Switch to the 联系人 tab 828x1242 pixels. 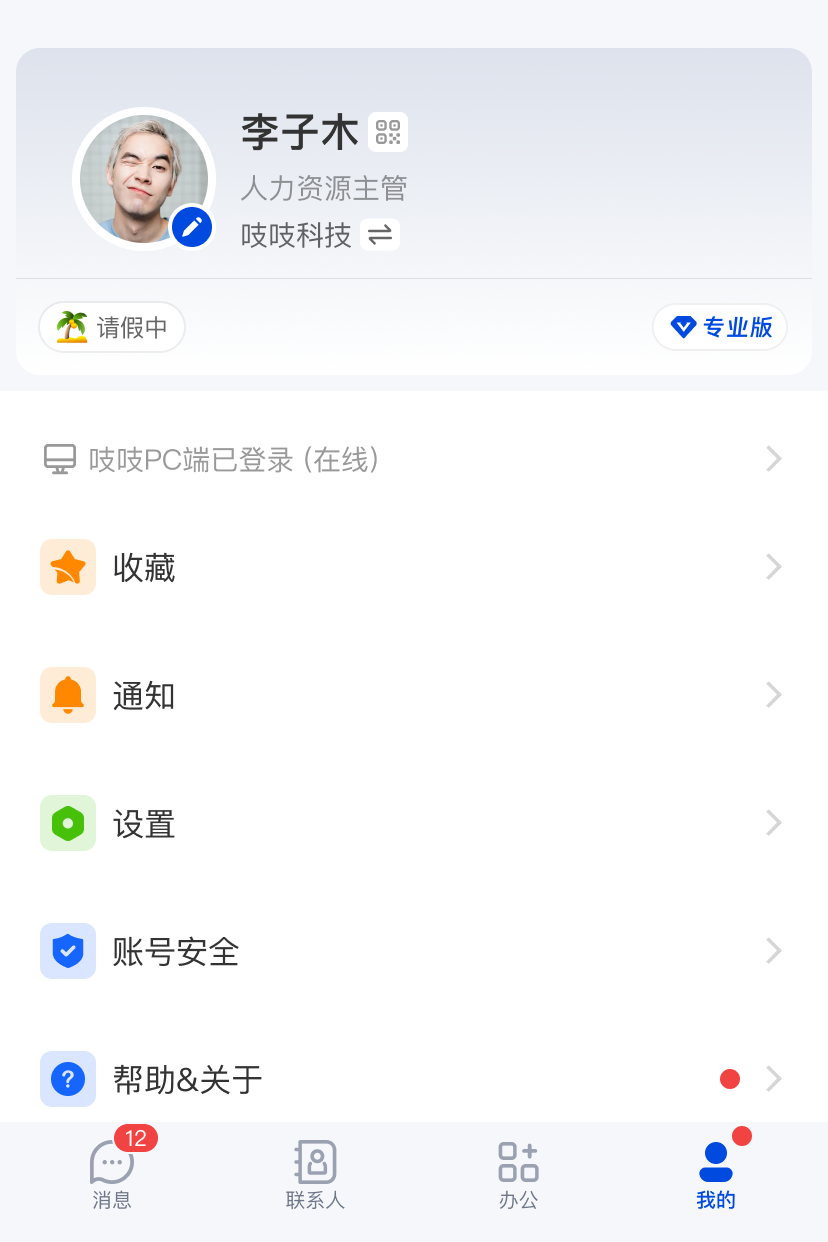(x=316, y=1175)
